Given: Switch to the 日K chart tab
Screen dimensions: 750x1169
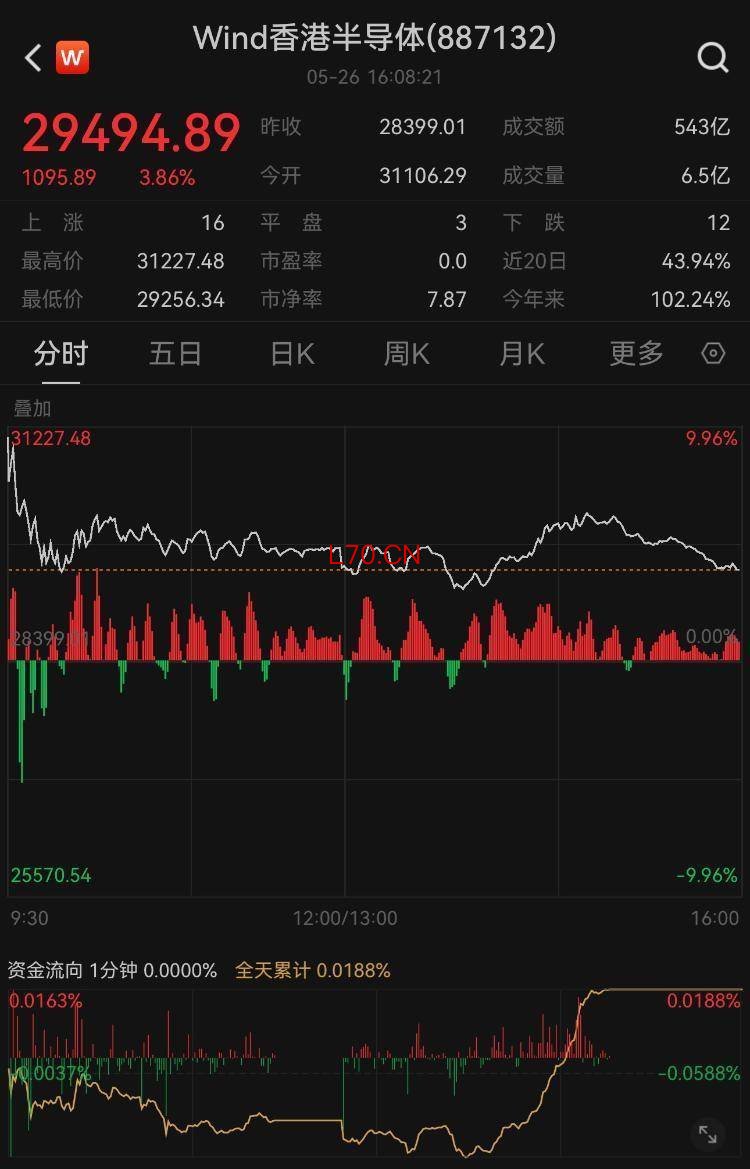Looking at the screenshot, I should pos(292,353).
